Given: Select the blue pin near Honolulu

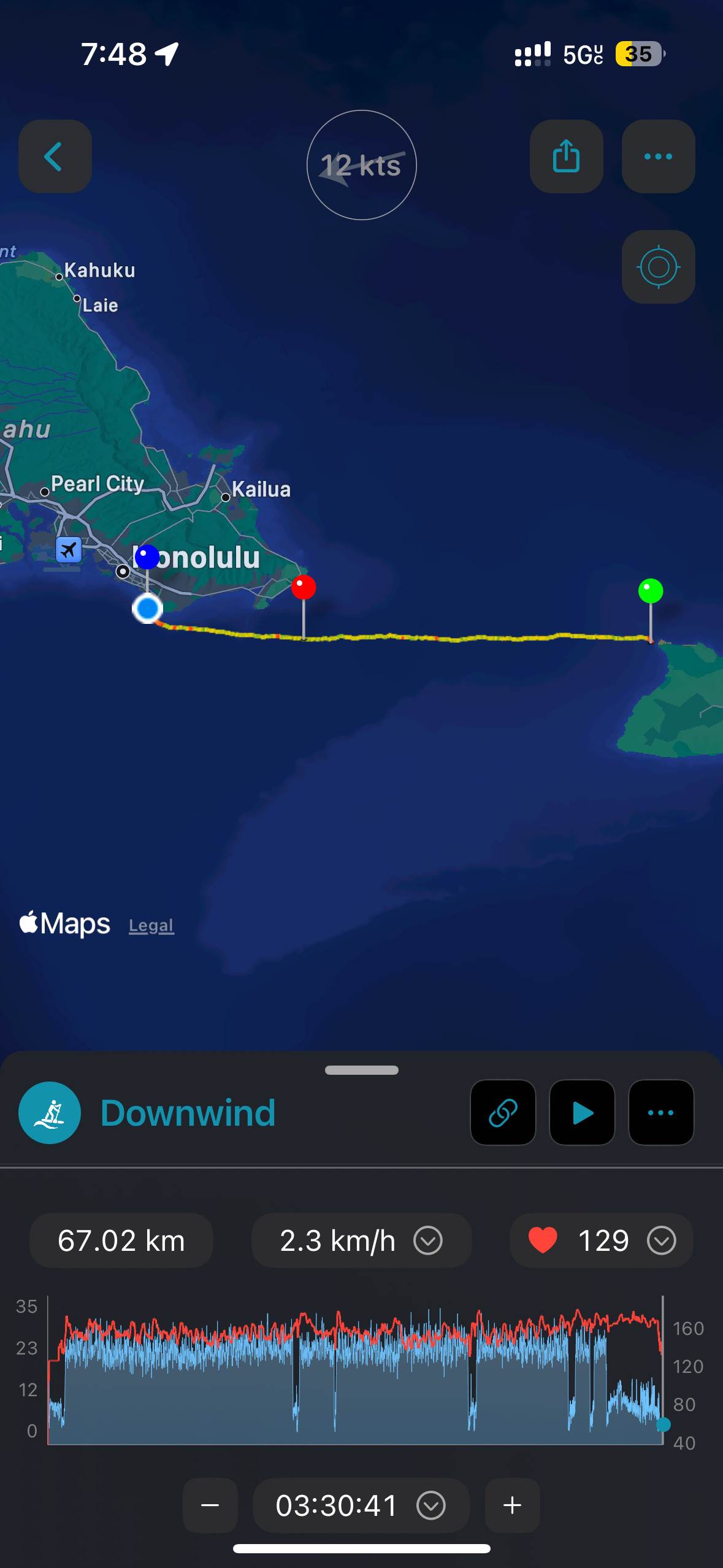Looking at the screenshot, I should coord(147,557).
